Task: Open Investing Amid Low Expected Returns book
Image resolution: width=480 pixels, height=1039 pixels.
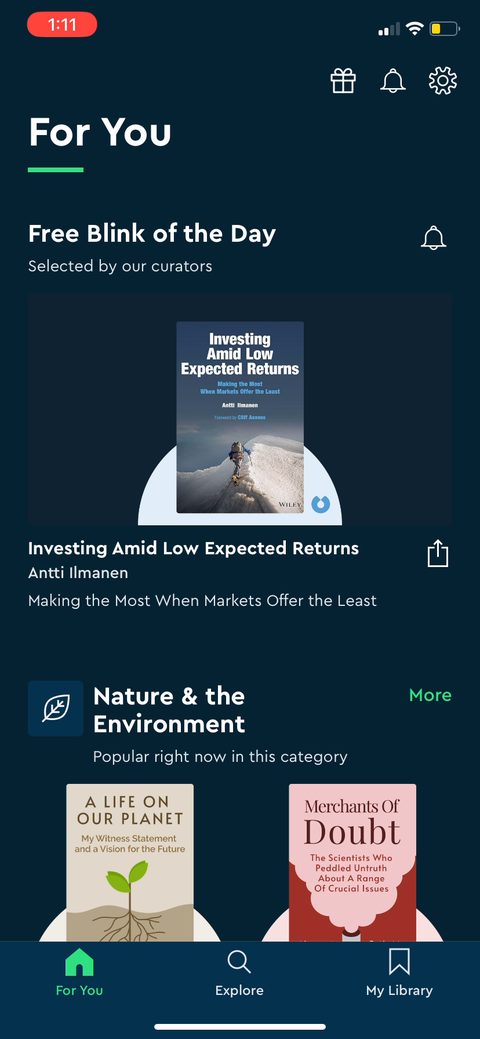Action: tap(240, 417)
